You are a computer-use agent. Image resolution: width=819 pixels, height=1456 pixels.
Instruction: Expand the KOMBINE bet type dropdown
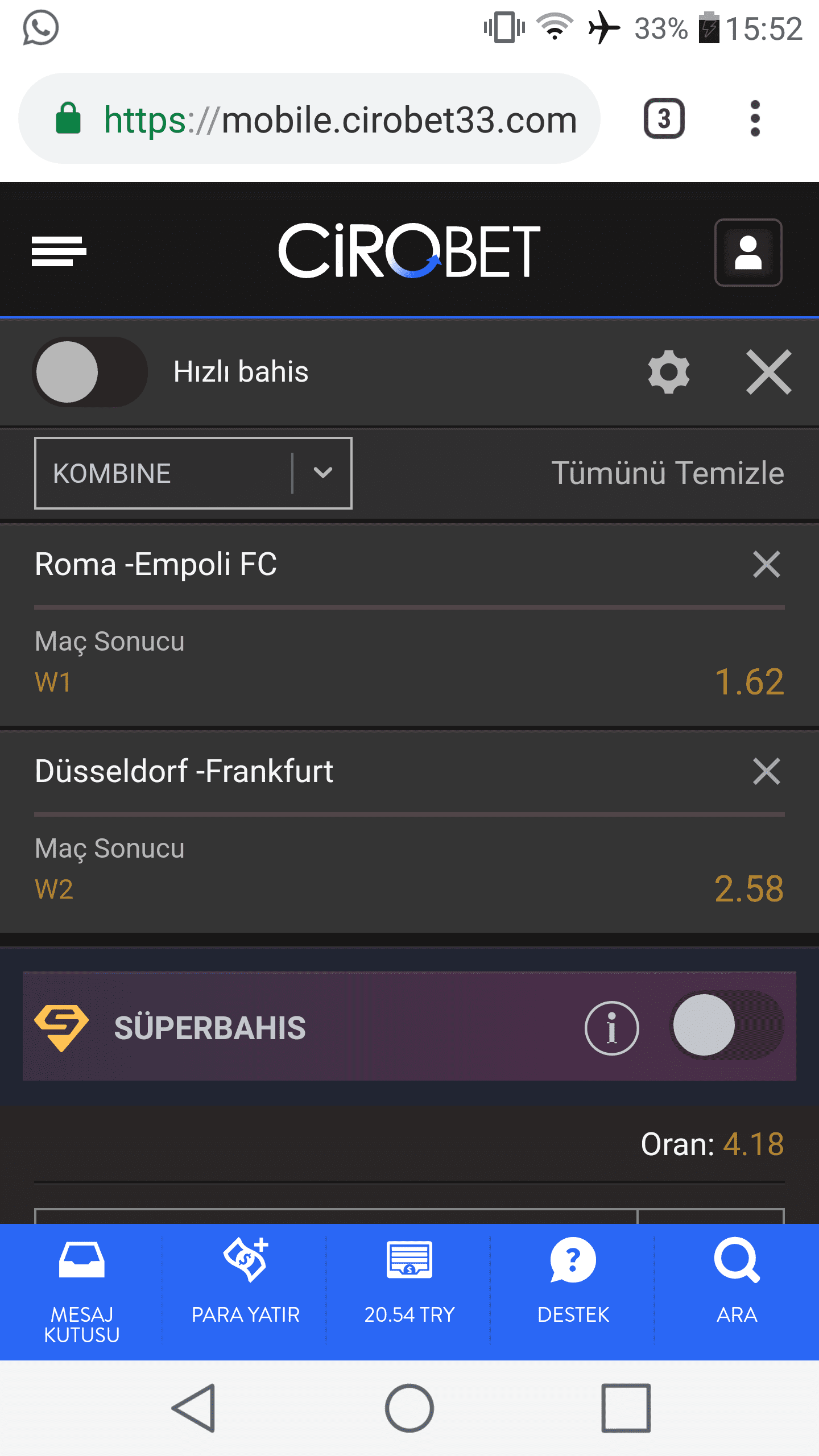click(193, 473)
